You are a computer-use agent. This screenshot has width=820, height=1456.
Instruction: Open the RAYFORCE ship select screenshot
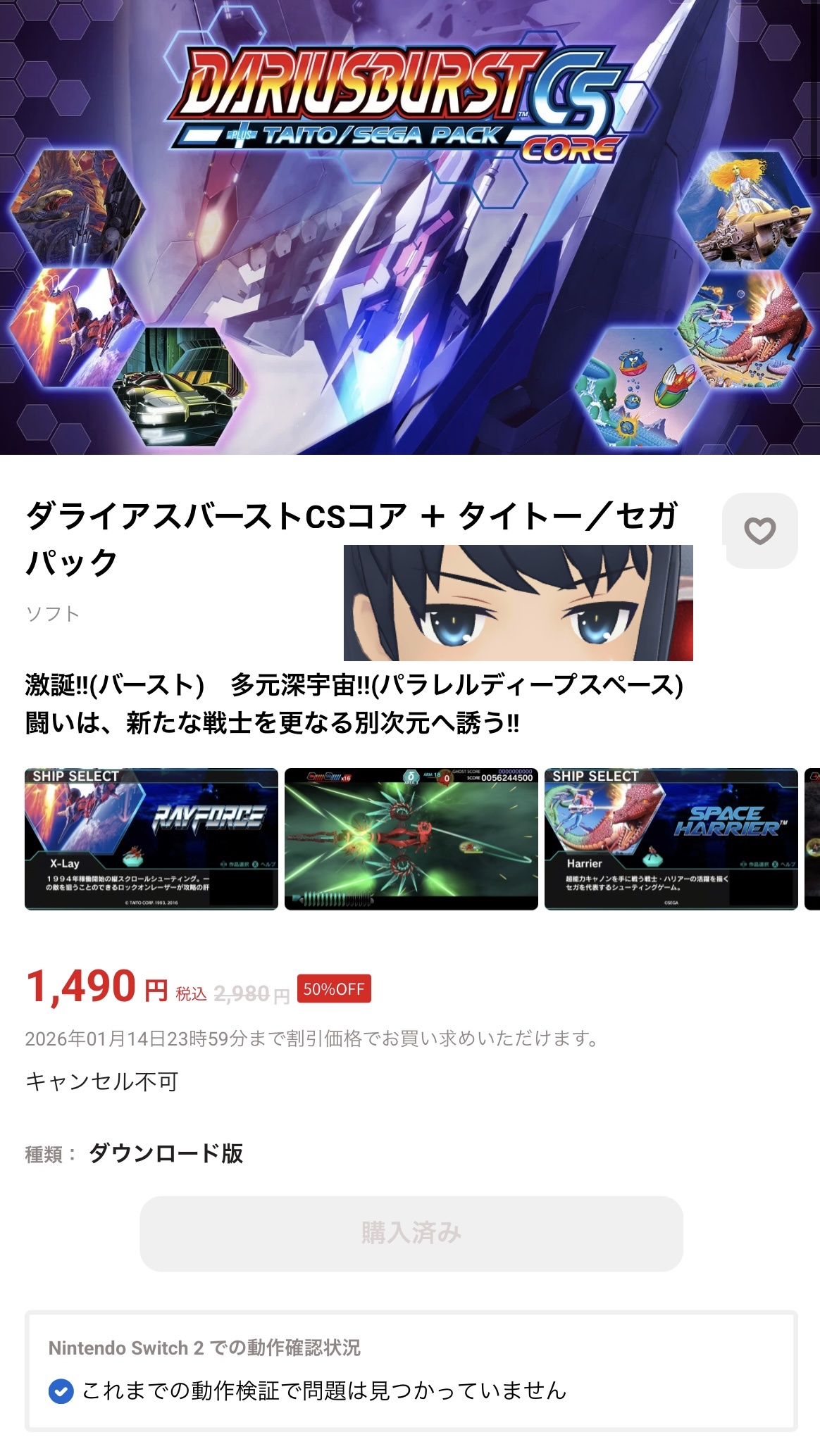pyautogui.click(x=151, y=839)
